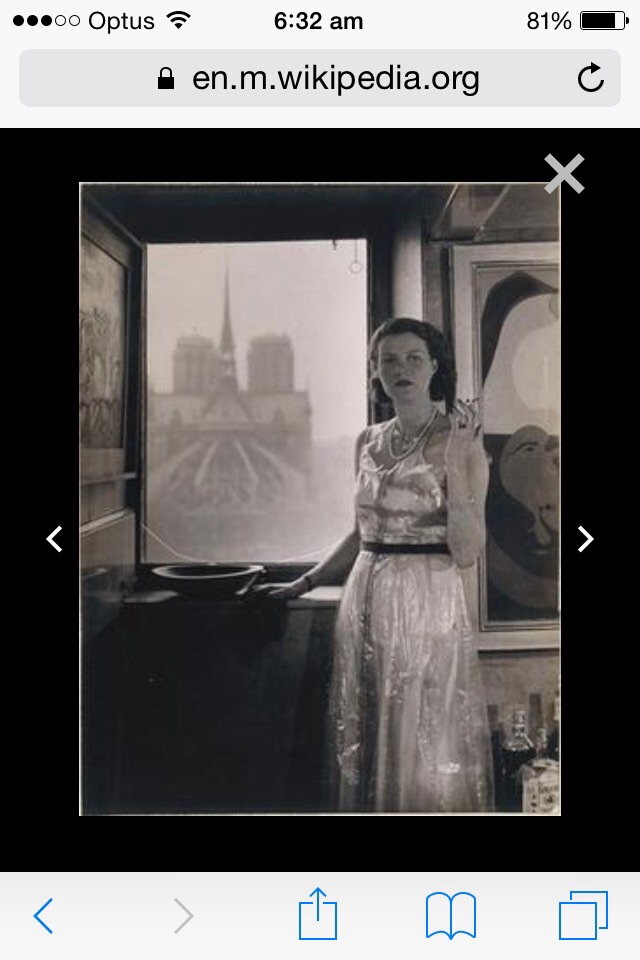The width and height of the screenshot is (640, 960).
Task: Open the Safari share sheet
Action: [x=318, y=915]
